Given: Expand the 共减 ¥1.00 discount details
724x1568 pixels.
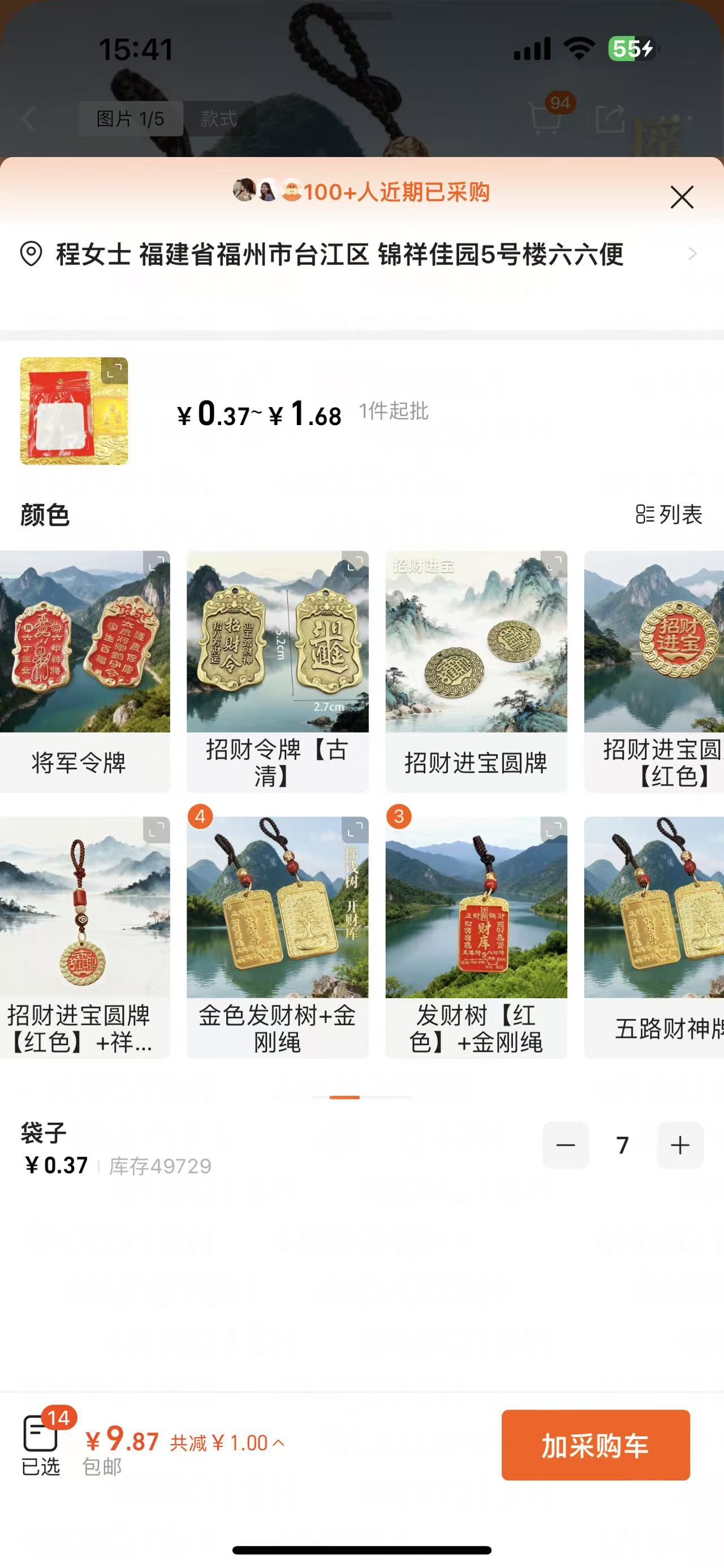Looking at the screenshot, I should pos(226,1443).
